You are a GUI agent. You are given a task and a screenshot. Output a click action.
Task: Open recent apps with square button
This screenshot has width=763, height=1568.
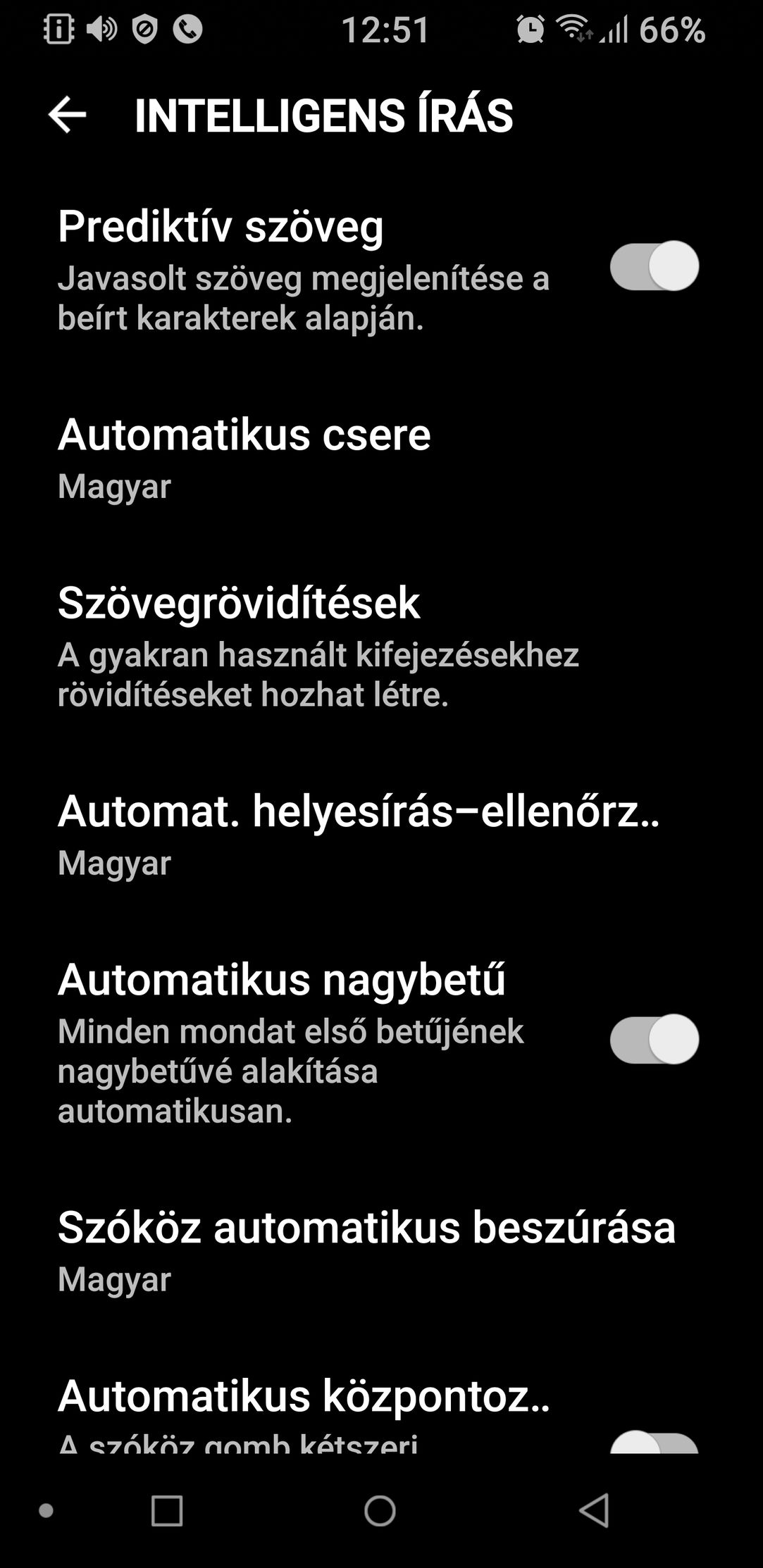tap(167, 1511)
